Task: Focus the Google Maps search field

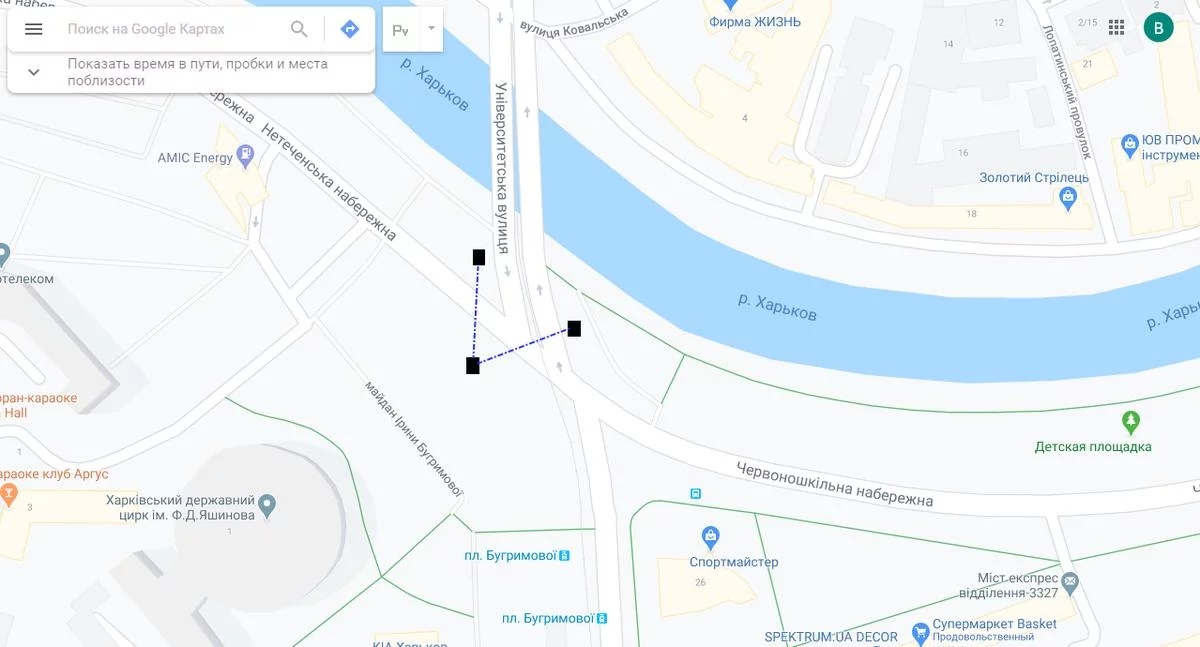Action: coord(170,29)
